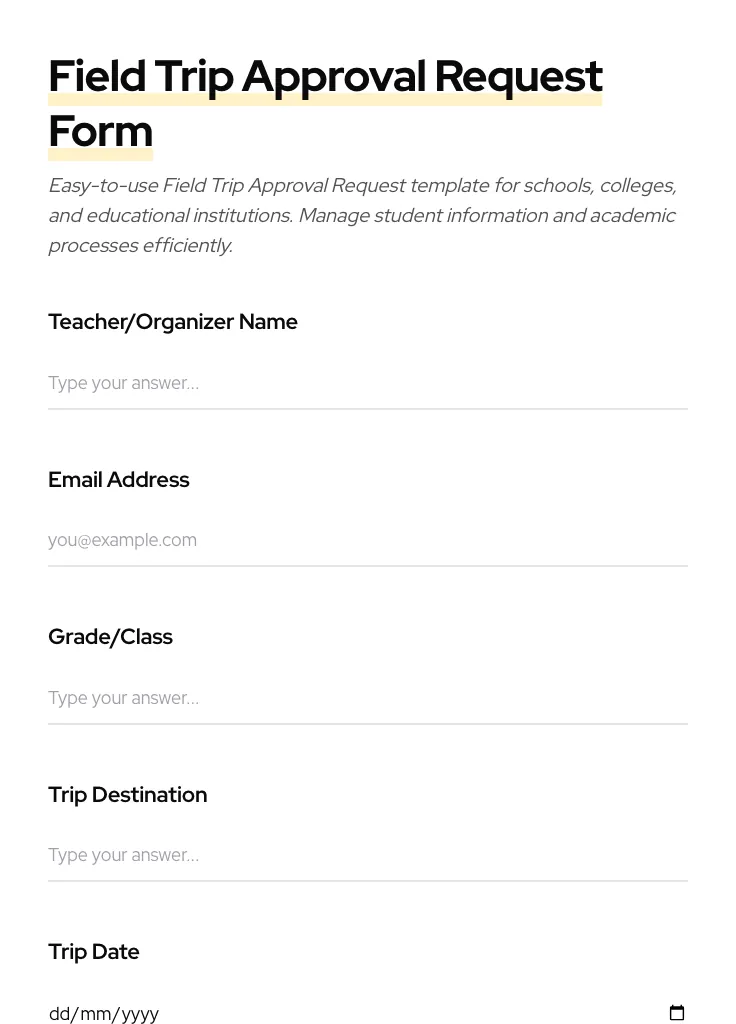The image size is (736, 1024).
Task: Click the placeholder text in Trip Destination
Action: tap(123, 855)
